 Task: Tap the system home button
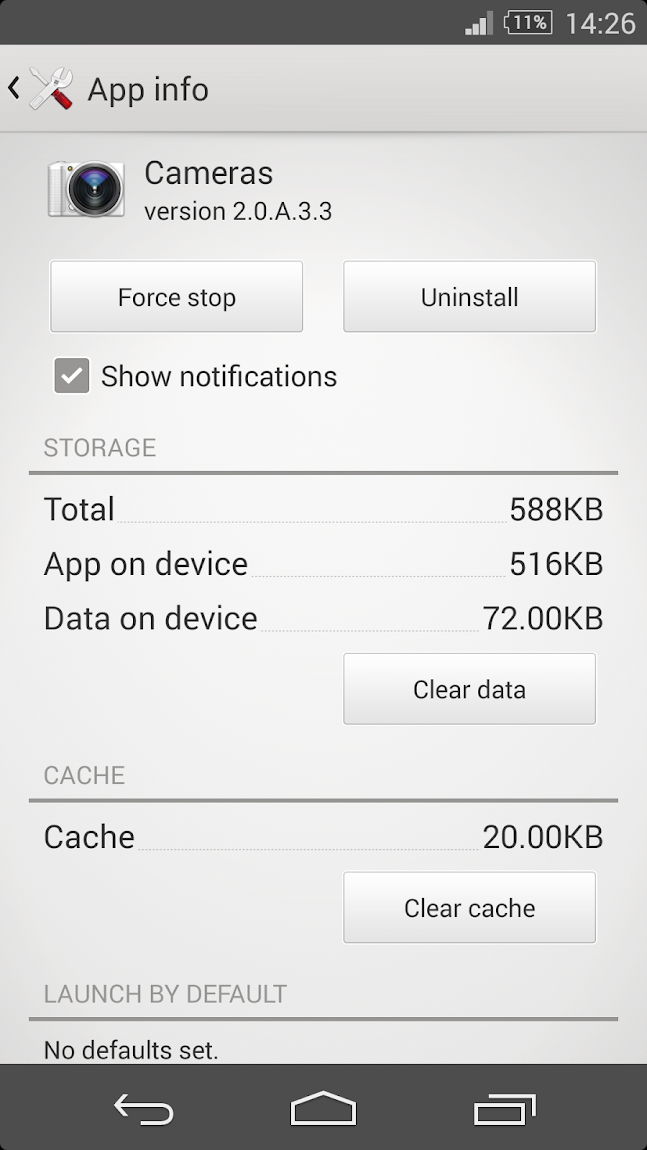pyautogui.click(x=324, y=1108)
